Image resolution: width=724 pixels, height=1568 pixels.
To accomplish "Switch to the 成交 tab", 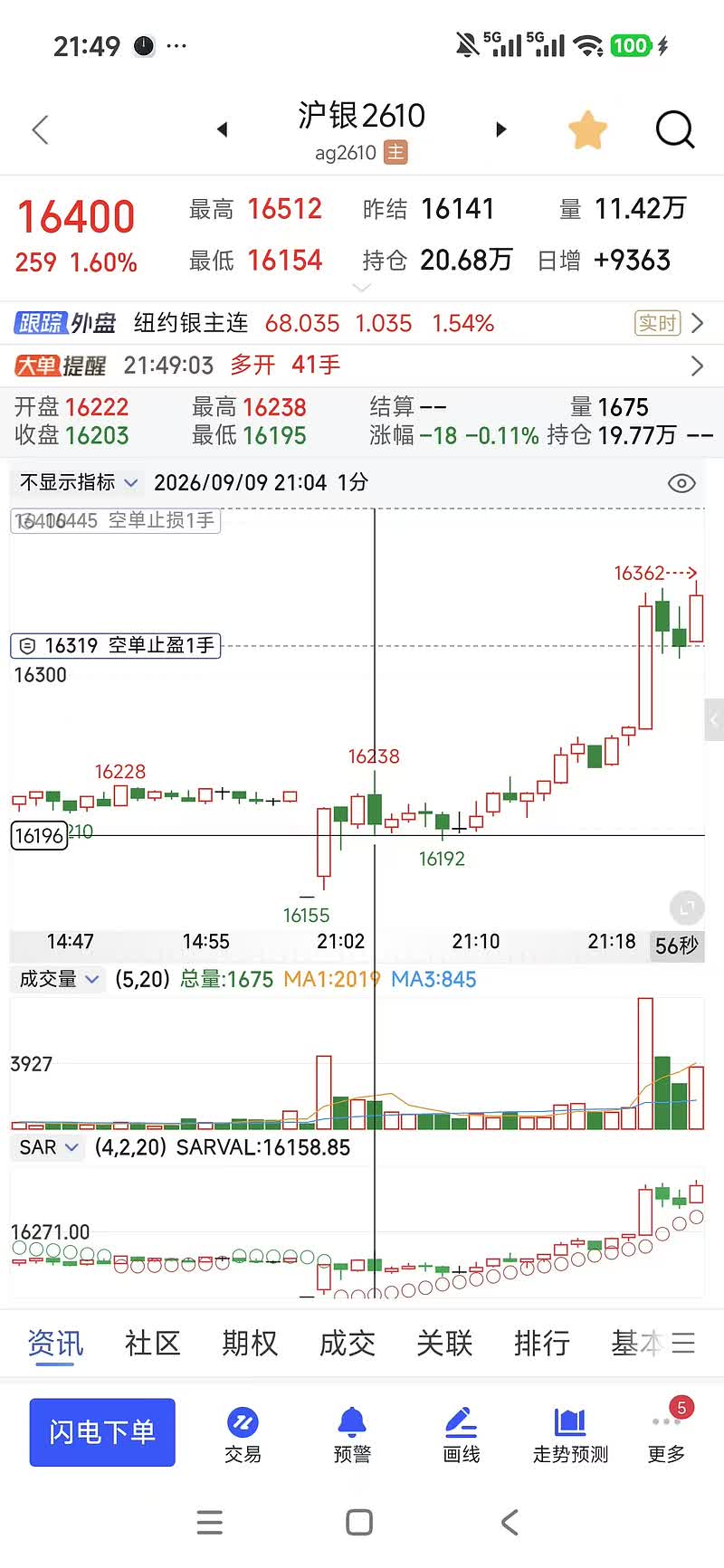I will (x=348, y=1344).
